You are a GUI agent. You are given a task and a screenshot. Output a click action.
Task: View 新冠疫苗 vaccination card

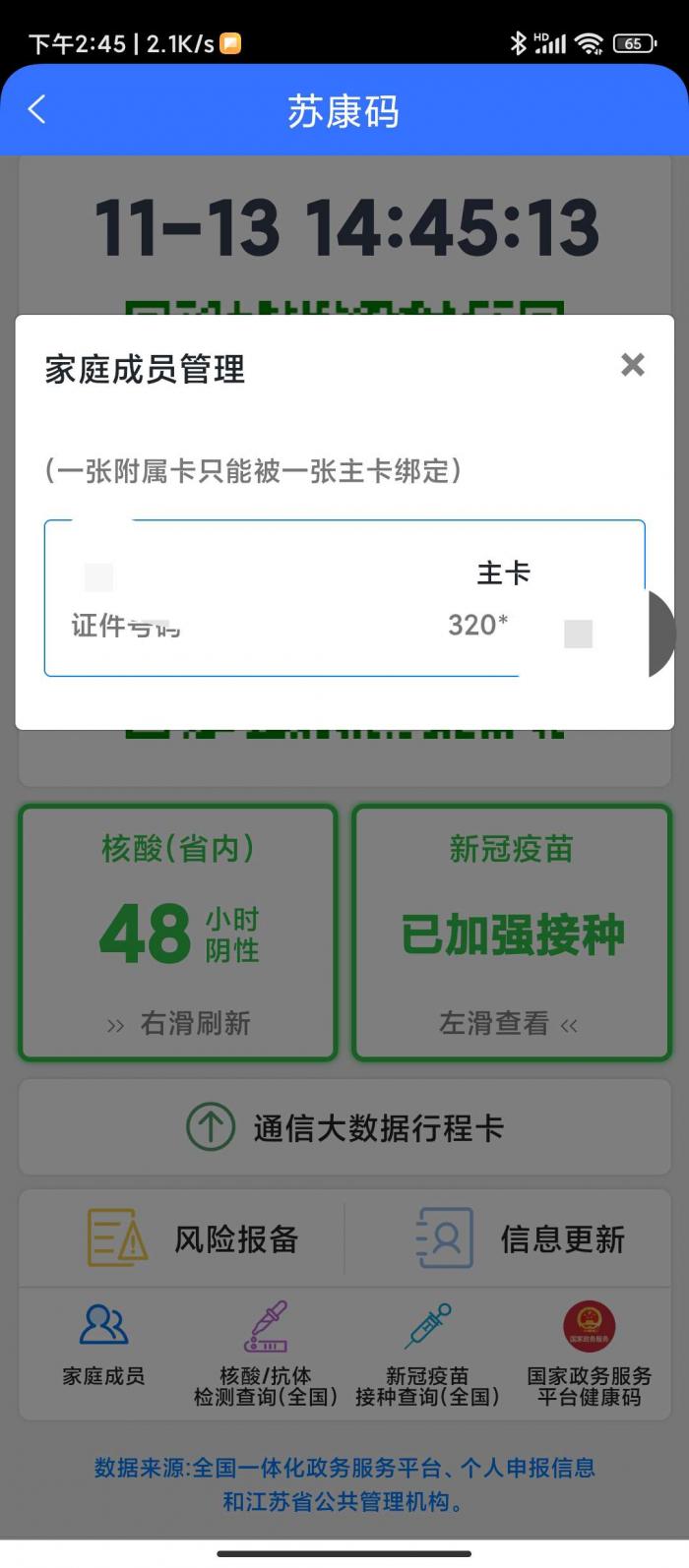[x=511, y=932]
